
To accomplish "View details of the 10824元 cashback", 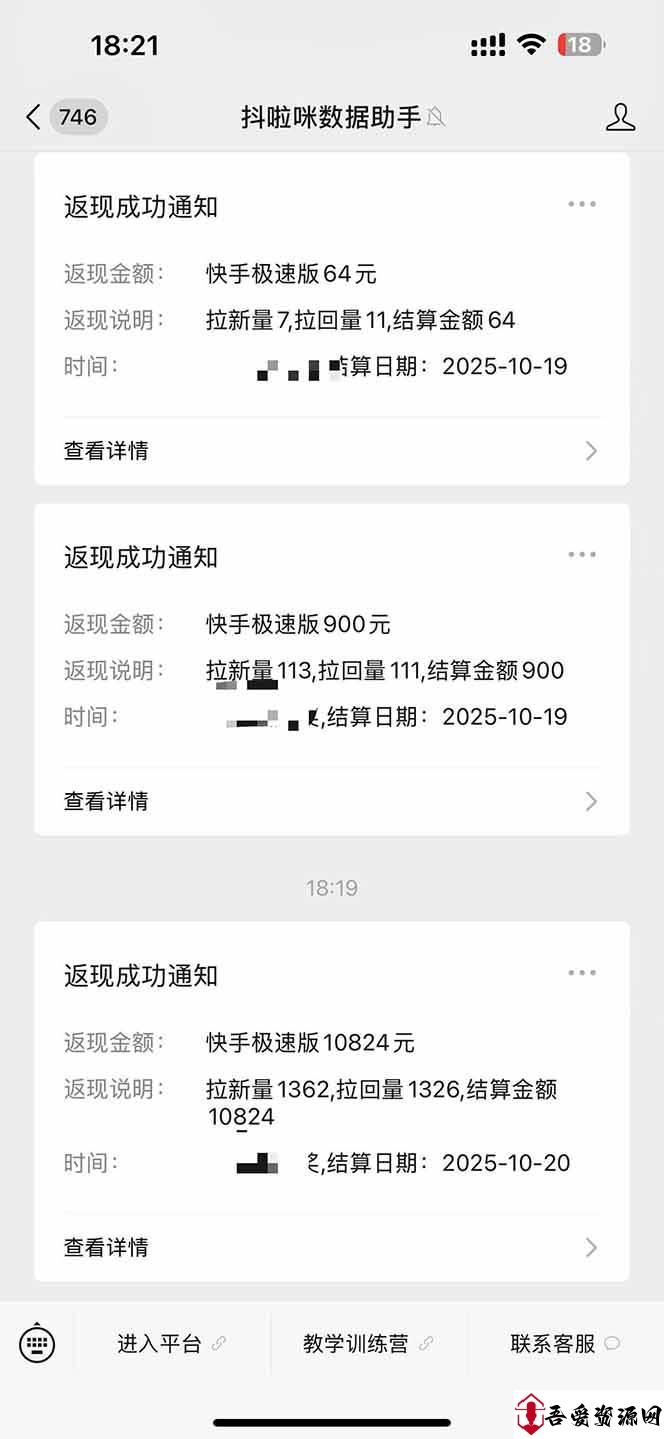I will point(331,1246).
